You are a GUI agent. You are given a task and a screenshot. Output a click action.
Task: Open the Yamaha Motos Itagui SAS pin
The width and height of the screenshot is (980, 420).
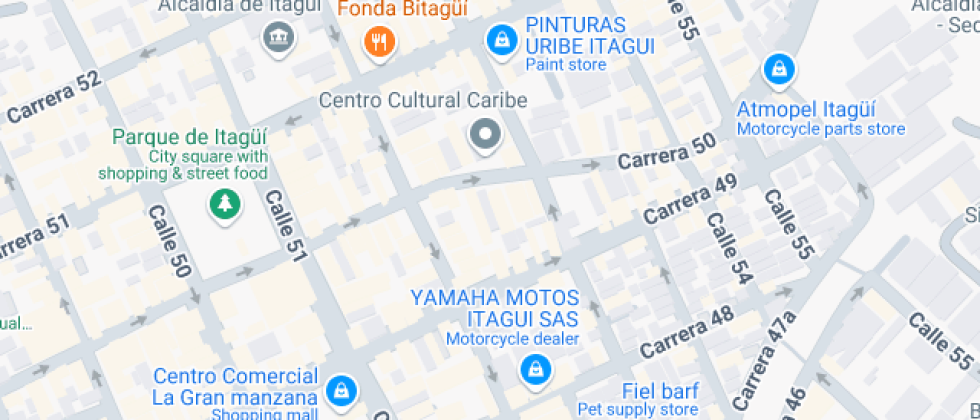tap(537, 371)
